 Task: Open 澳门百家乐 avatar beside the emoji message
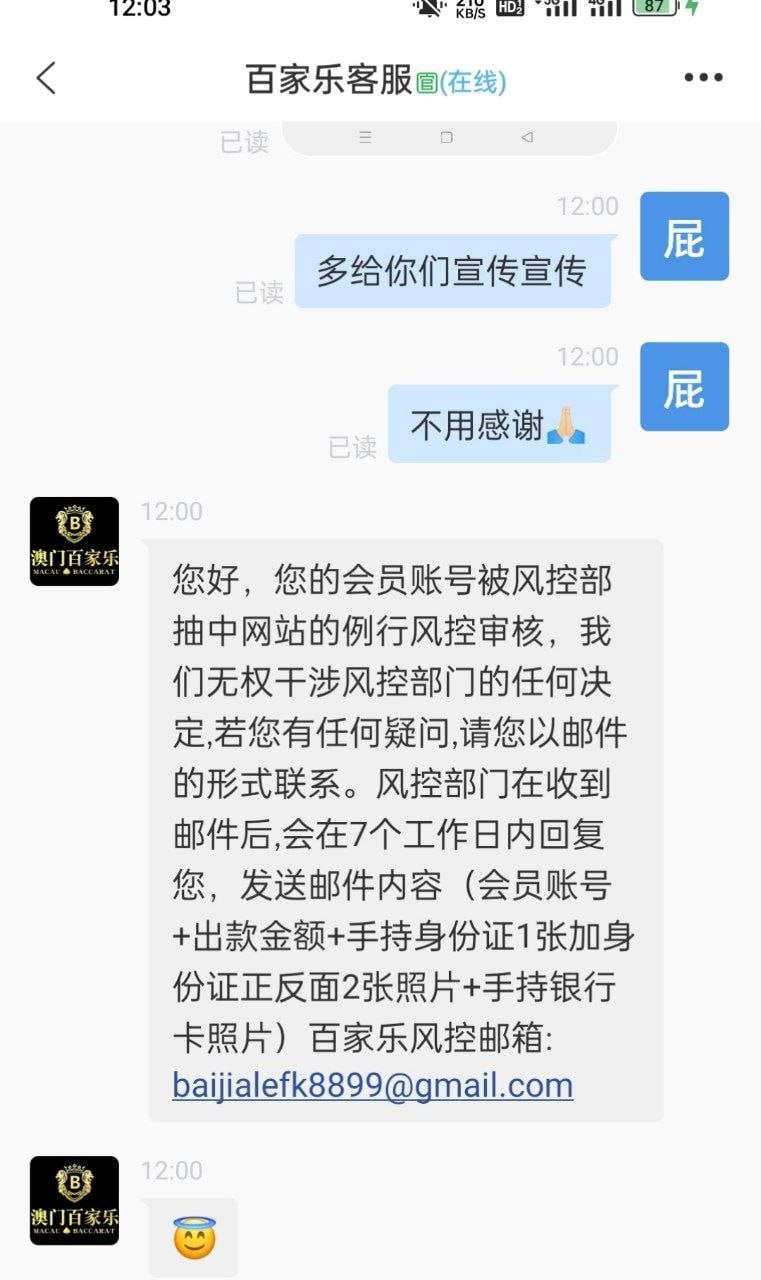coord(74,1200)
